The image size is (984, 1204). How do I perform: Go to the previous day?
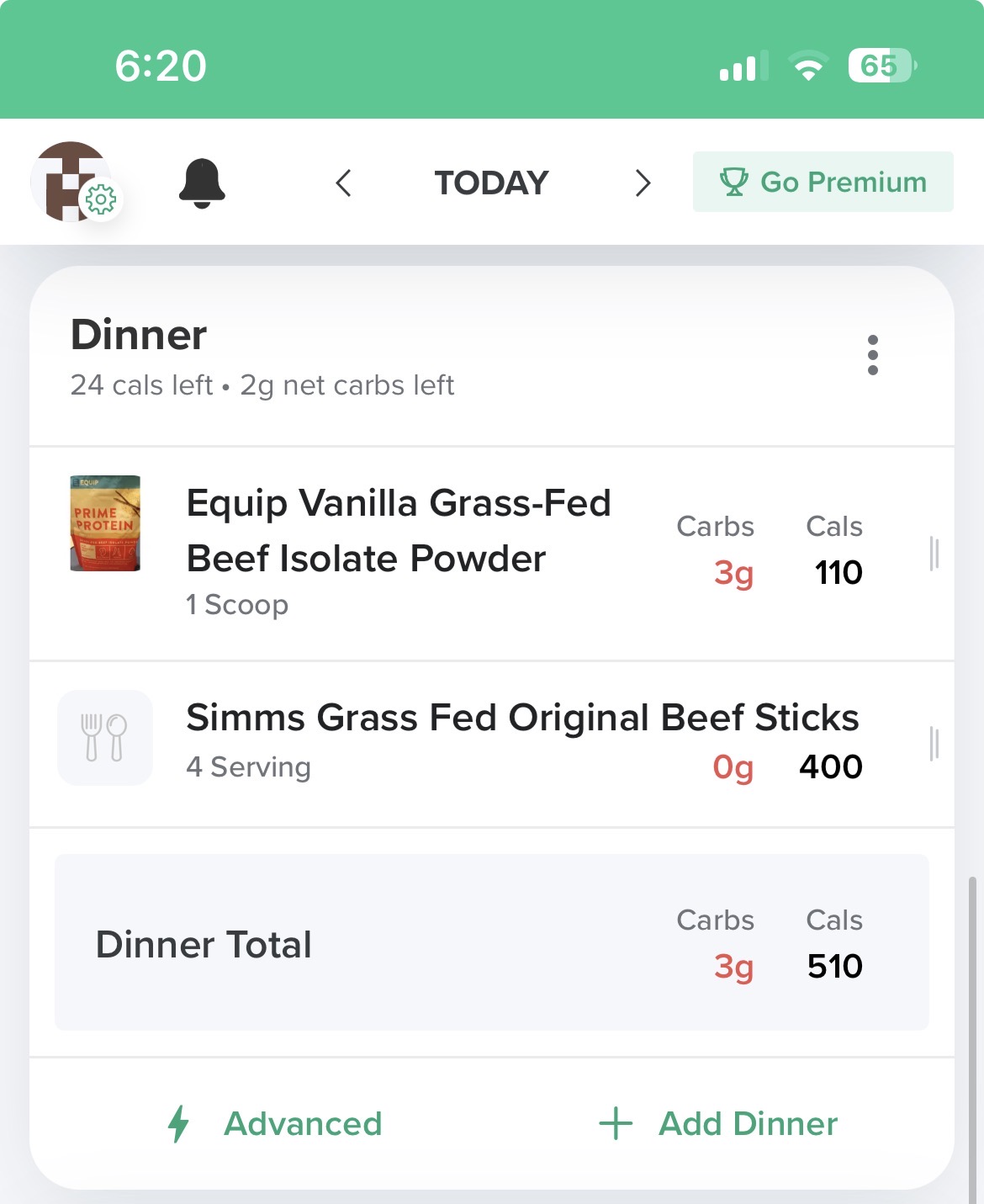[343, 183]
